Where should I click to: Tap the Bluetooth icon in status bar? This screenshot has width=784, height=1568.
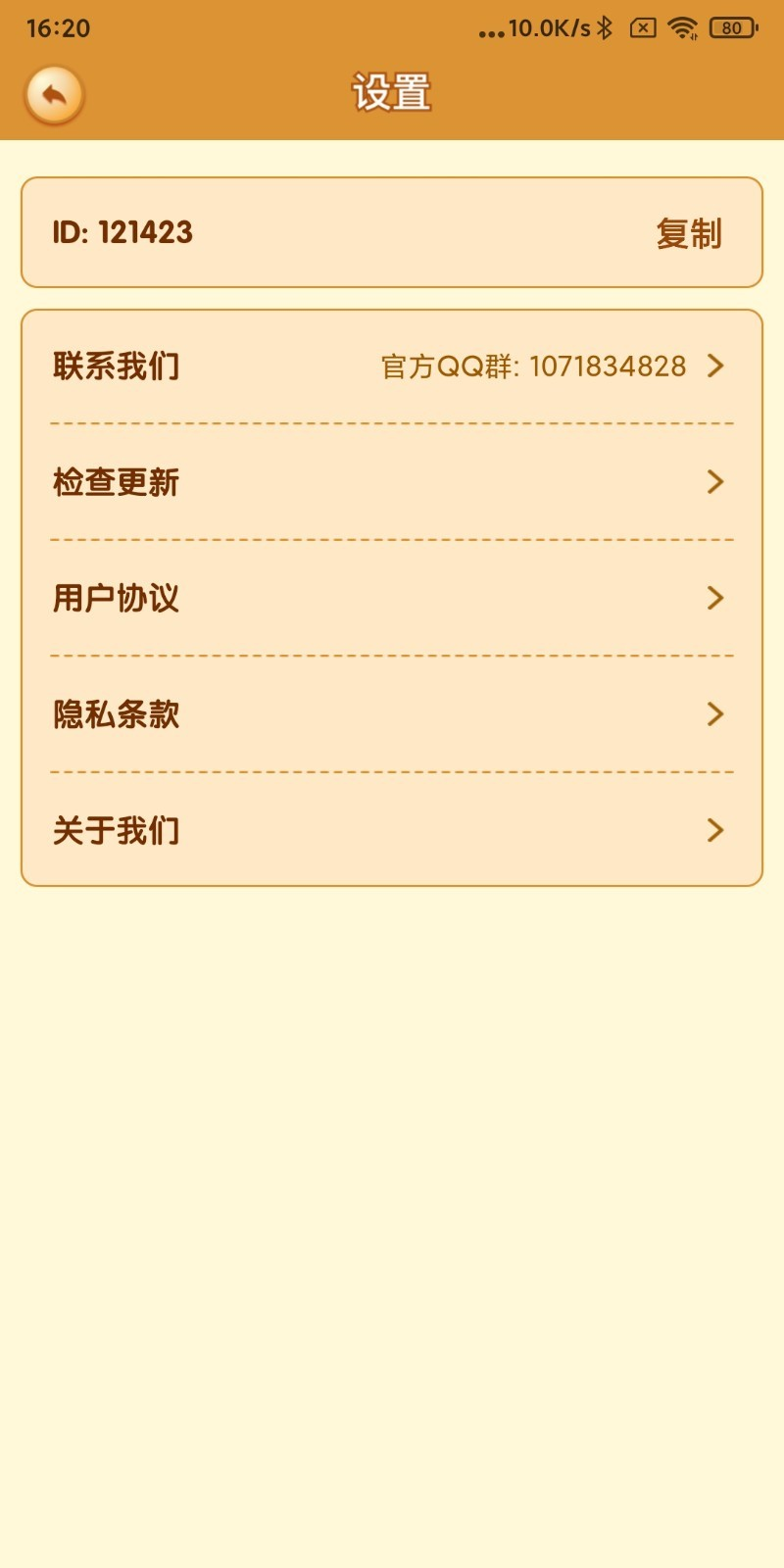tap(605, 28)
